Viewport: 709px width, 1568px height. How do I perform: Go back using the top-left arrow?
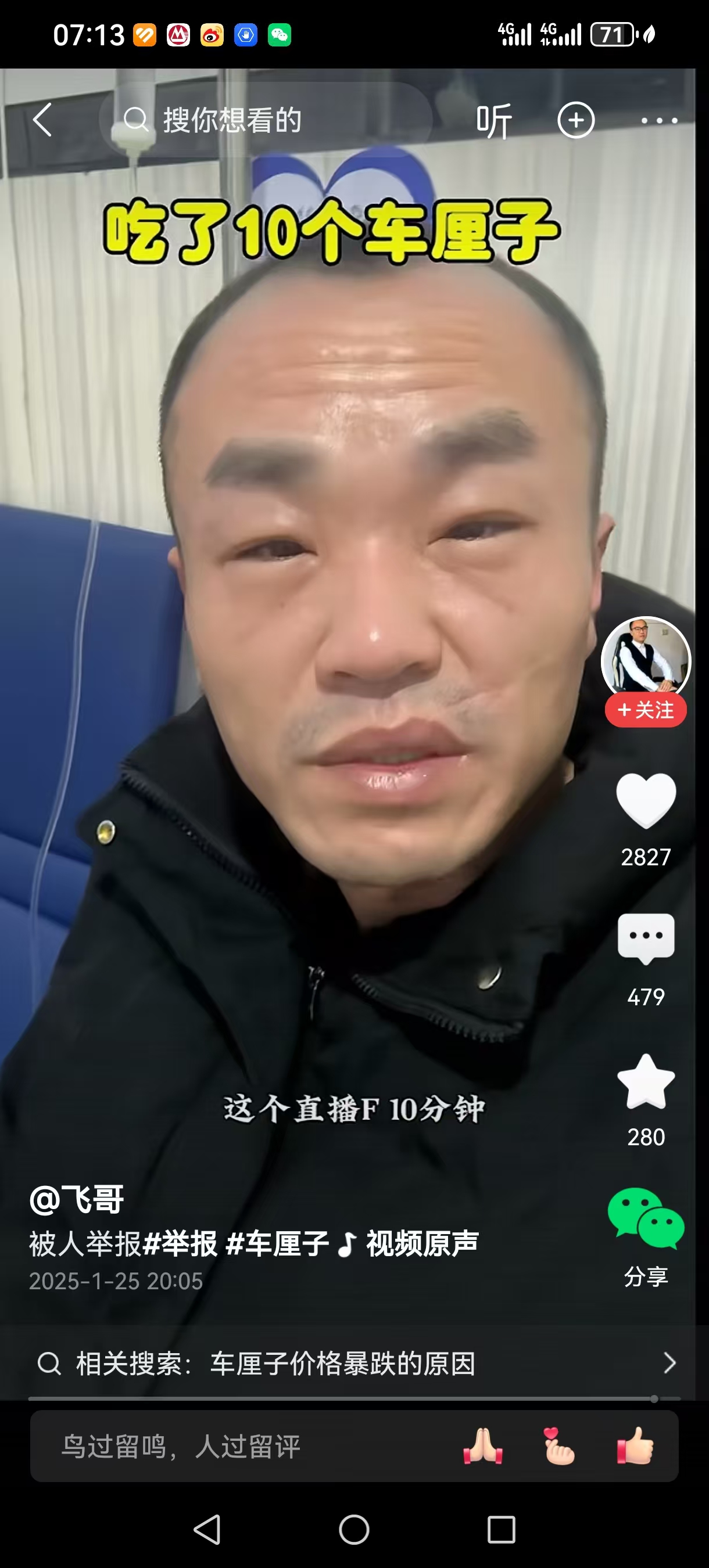pyautogui.click(x=42, y=120)
